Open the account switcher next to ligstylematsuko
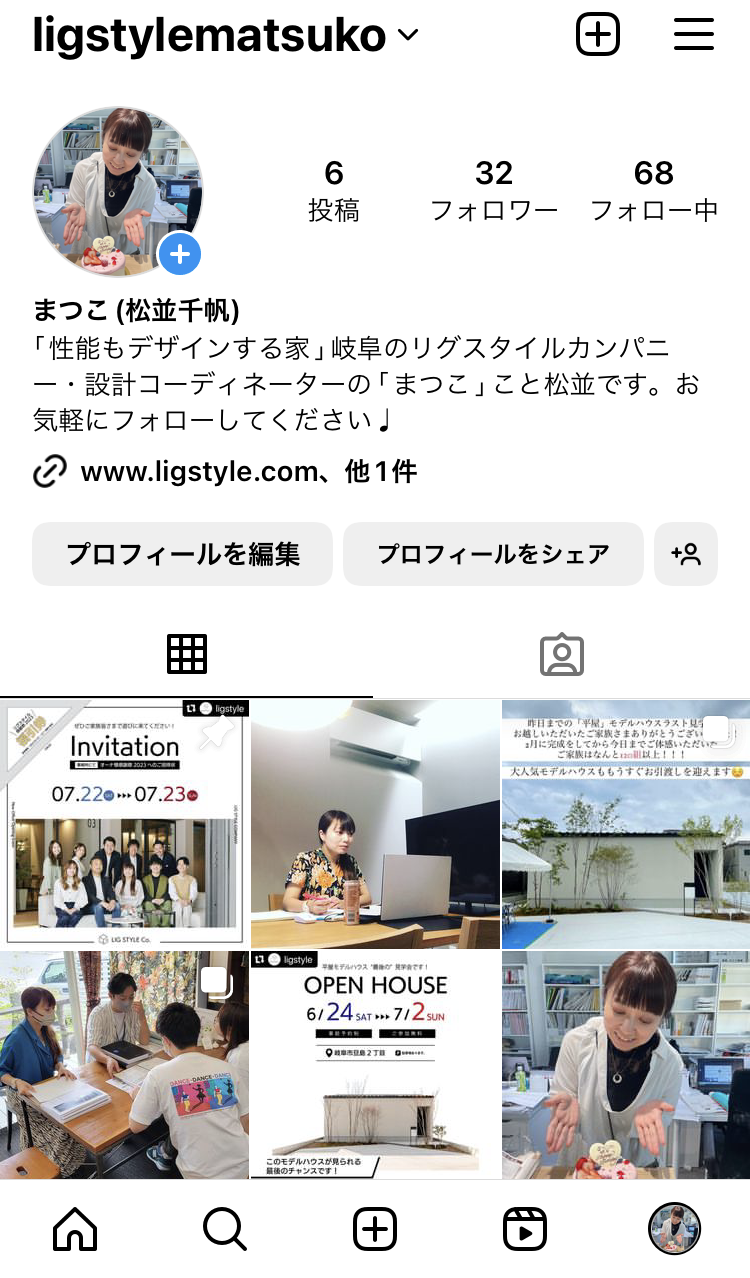This screenshot has width=750, height=1278. pos(407,36)
